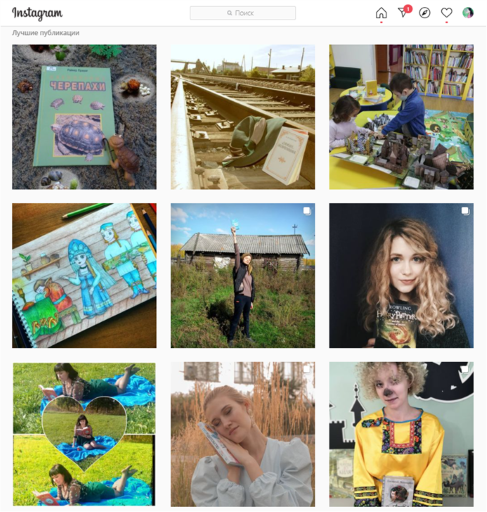Screen dimensions: 487x512
Task: Open the post of woman sleeping on book
Action: click(243, 434)
